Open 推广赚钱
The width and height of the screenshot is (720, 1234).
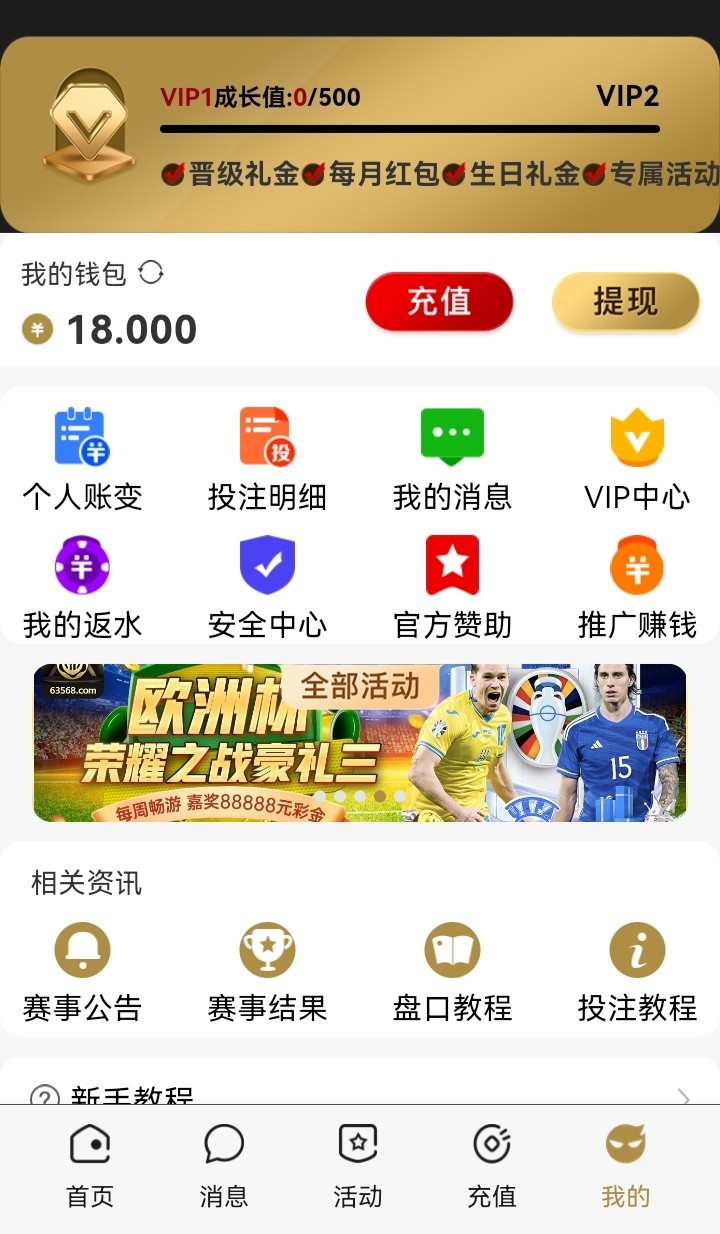(x=637, y=587)
